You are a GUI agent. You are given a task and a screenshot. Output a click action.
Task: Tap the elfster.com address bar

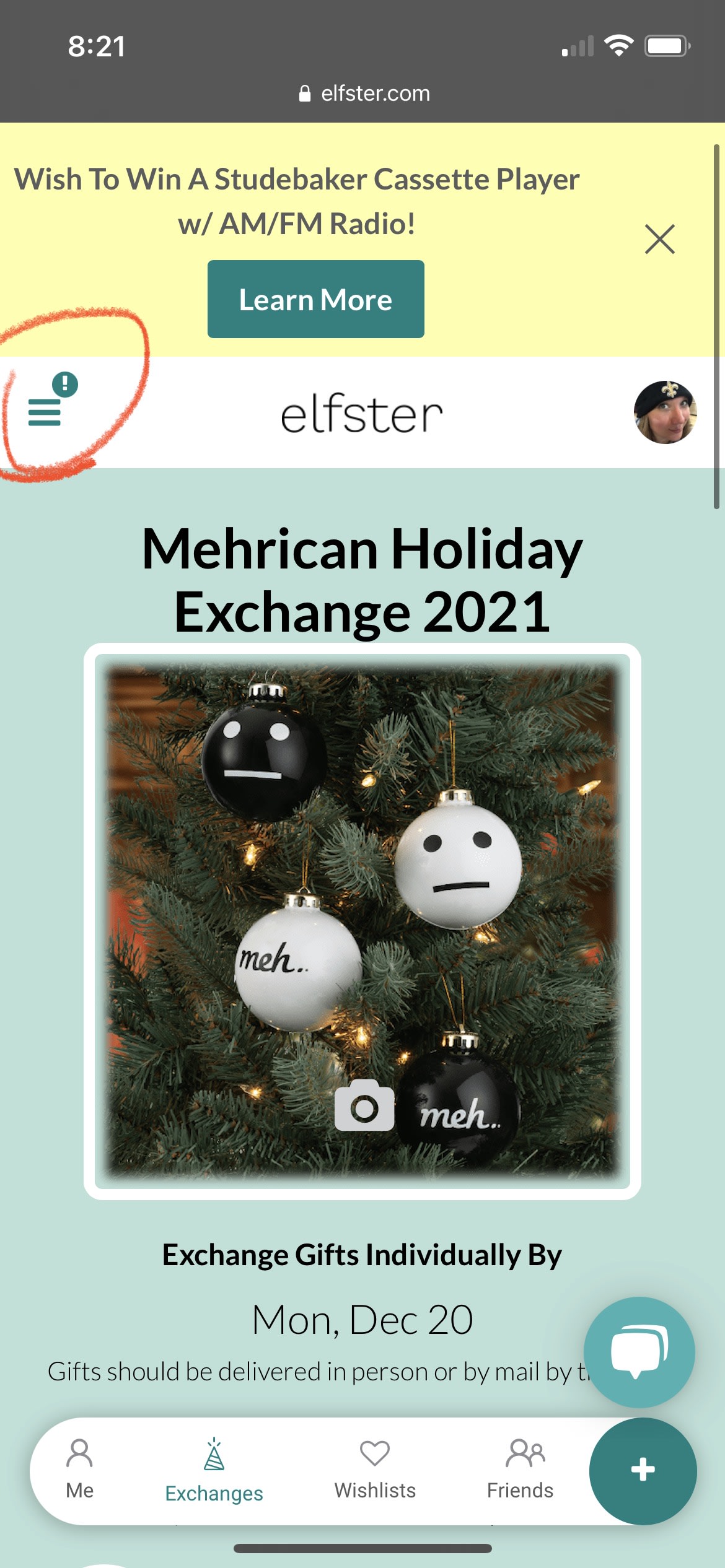pyautogui.click(x=364, y=94)
